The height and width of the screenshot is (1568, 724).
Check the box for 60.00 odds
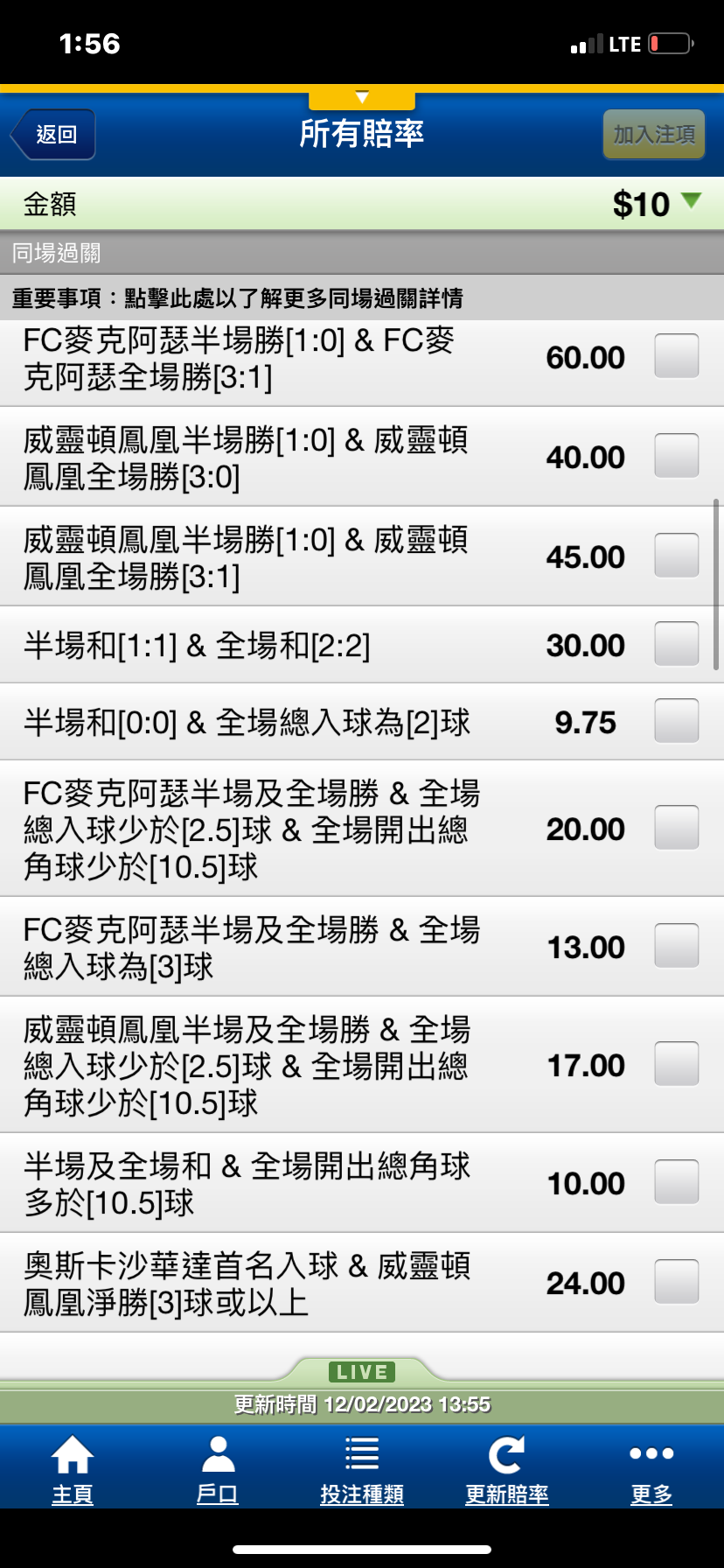click(x=677, y=355)
